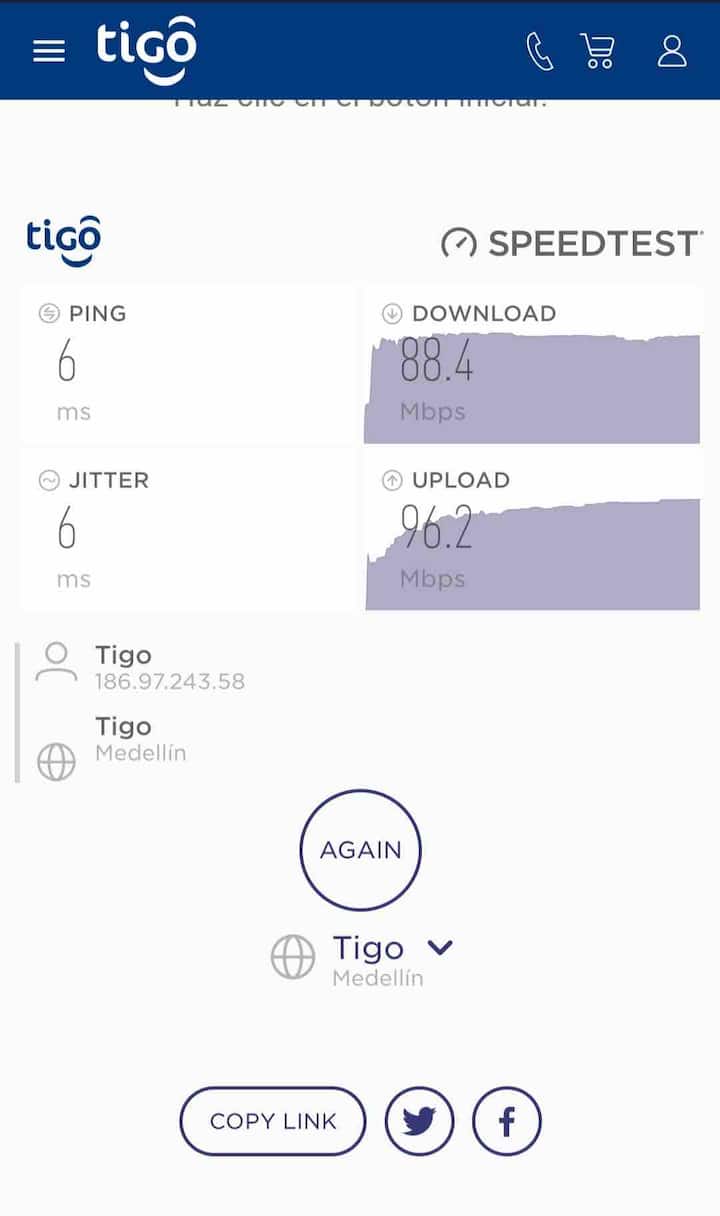Open the shopping cart
The image size is (720, 1216).
tap(597, 51)
